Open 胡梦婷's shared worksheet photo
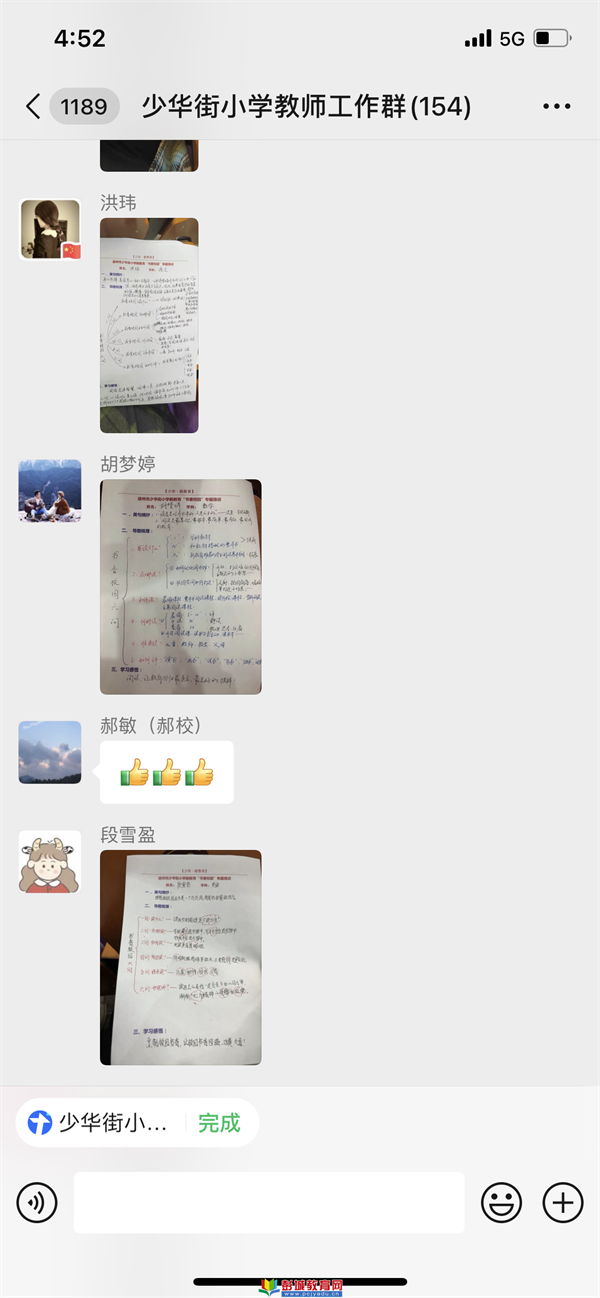 tap(180, 586)
